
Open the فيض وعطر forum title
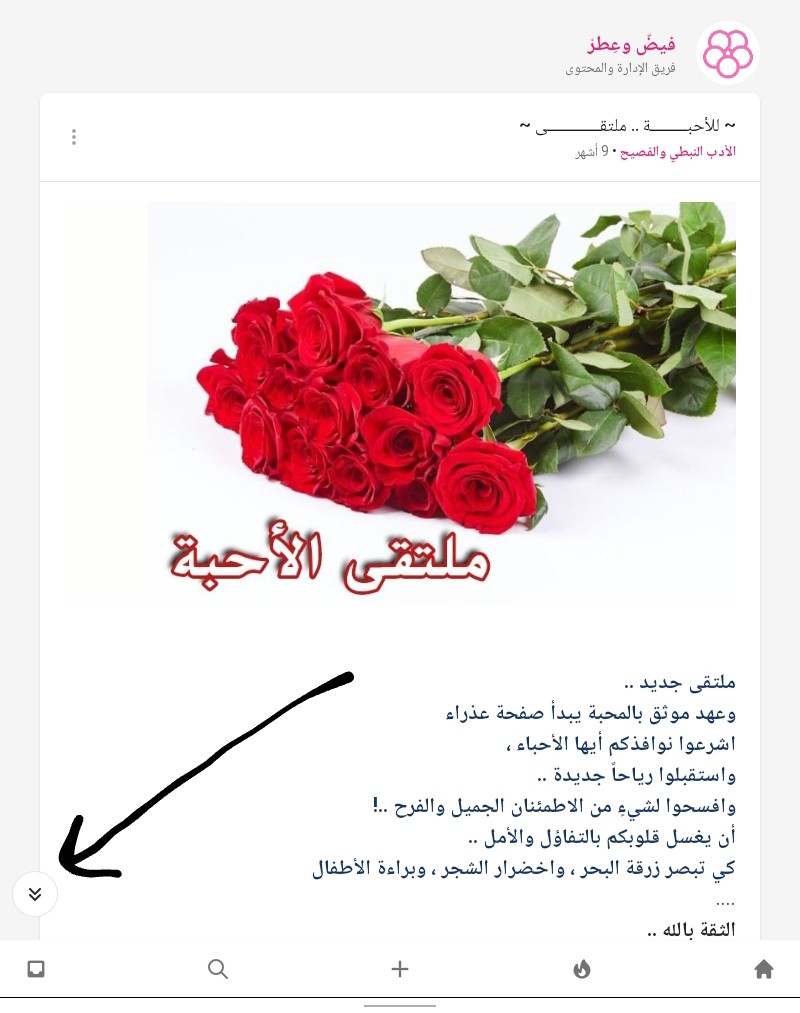(x=631, y=44)
